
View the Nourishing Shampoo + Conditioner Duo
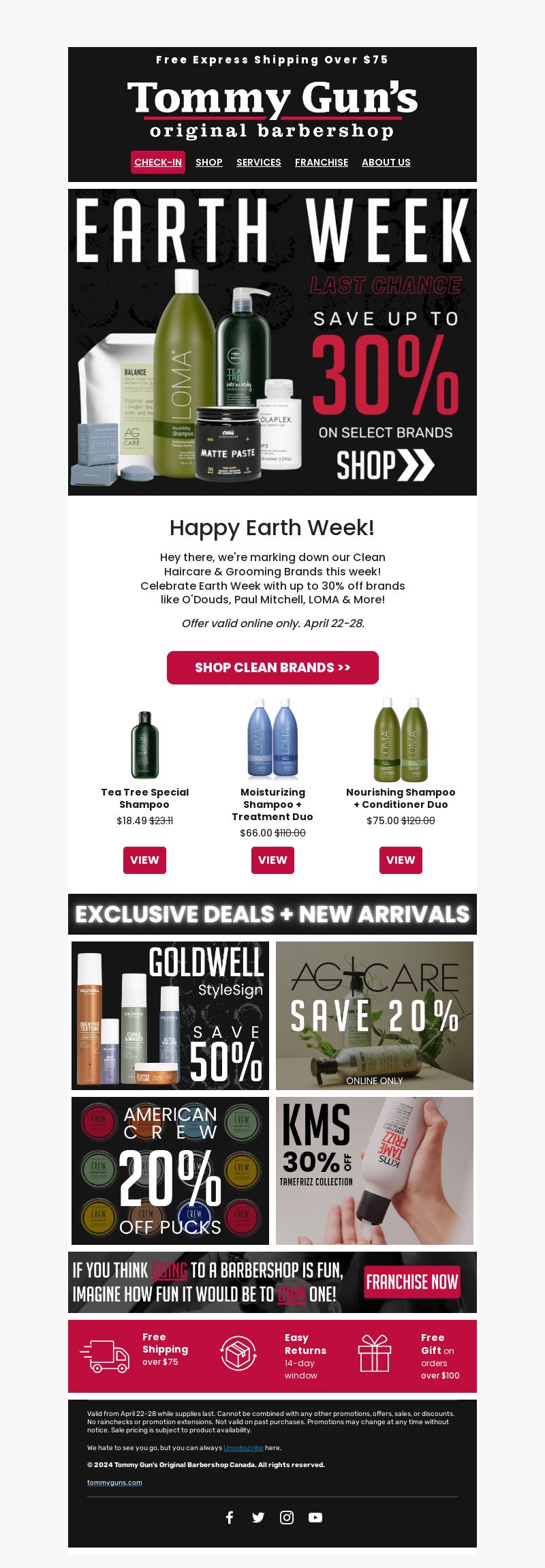tap(401, 860)
